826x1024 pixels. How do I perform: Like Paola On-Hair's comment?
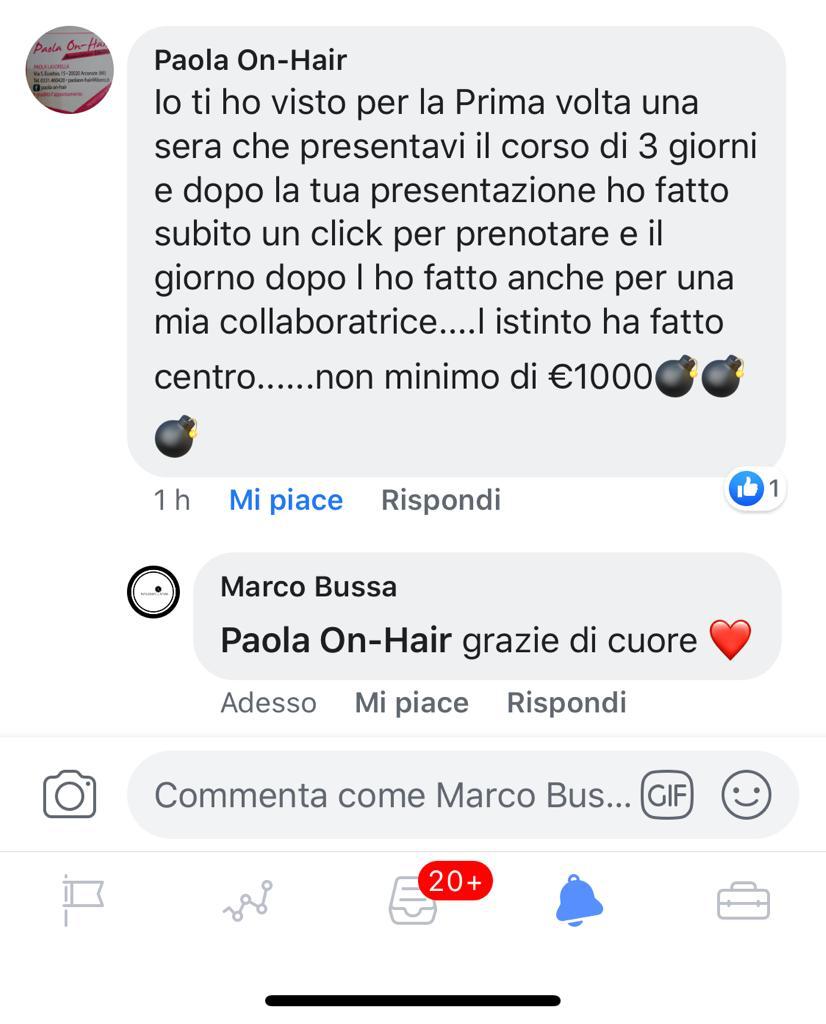[x=286, y=500]
